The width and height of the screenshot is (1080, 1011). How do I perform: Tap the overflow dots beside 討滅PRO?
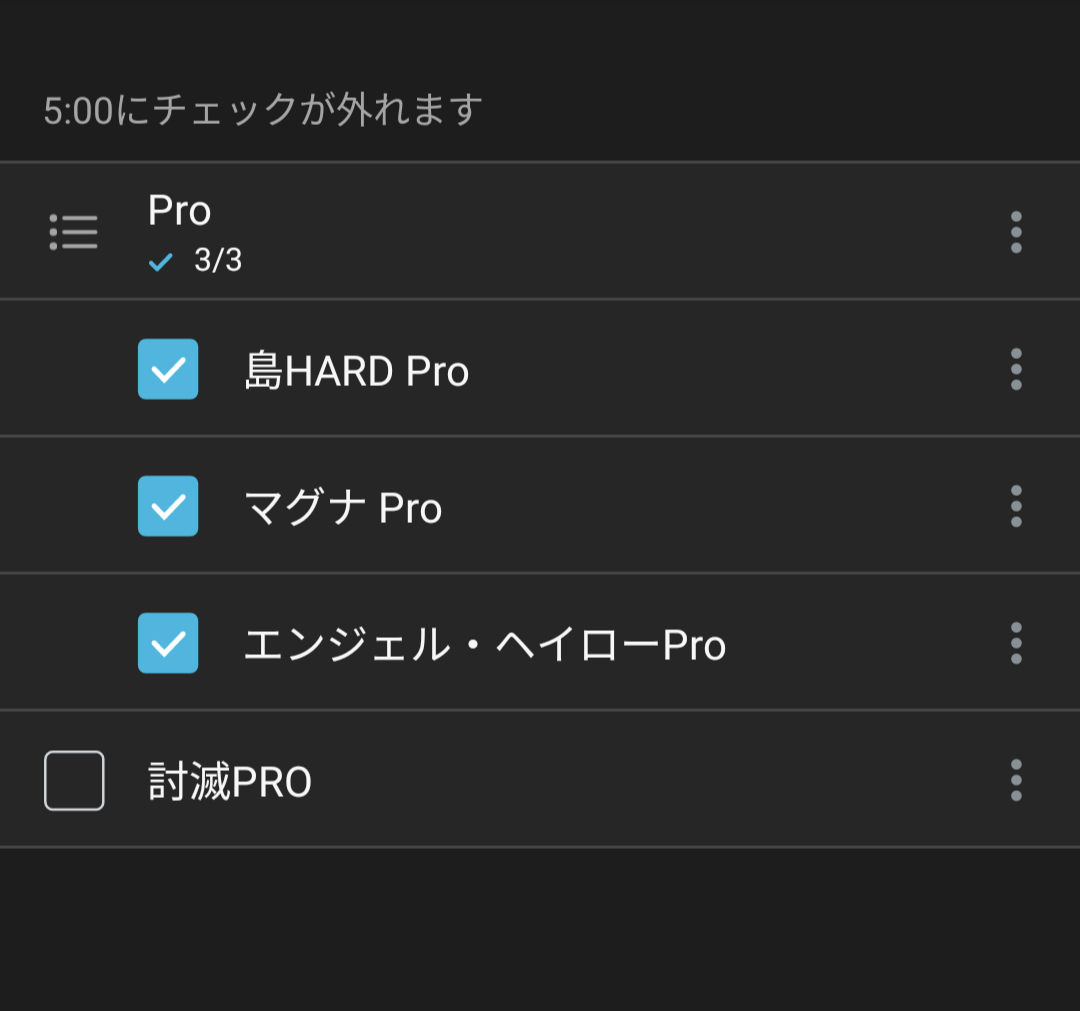click(1016, 780)
